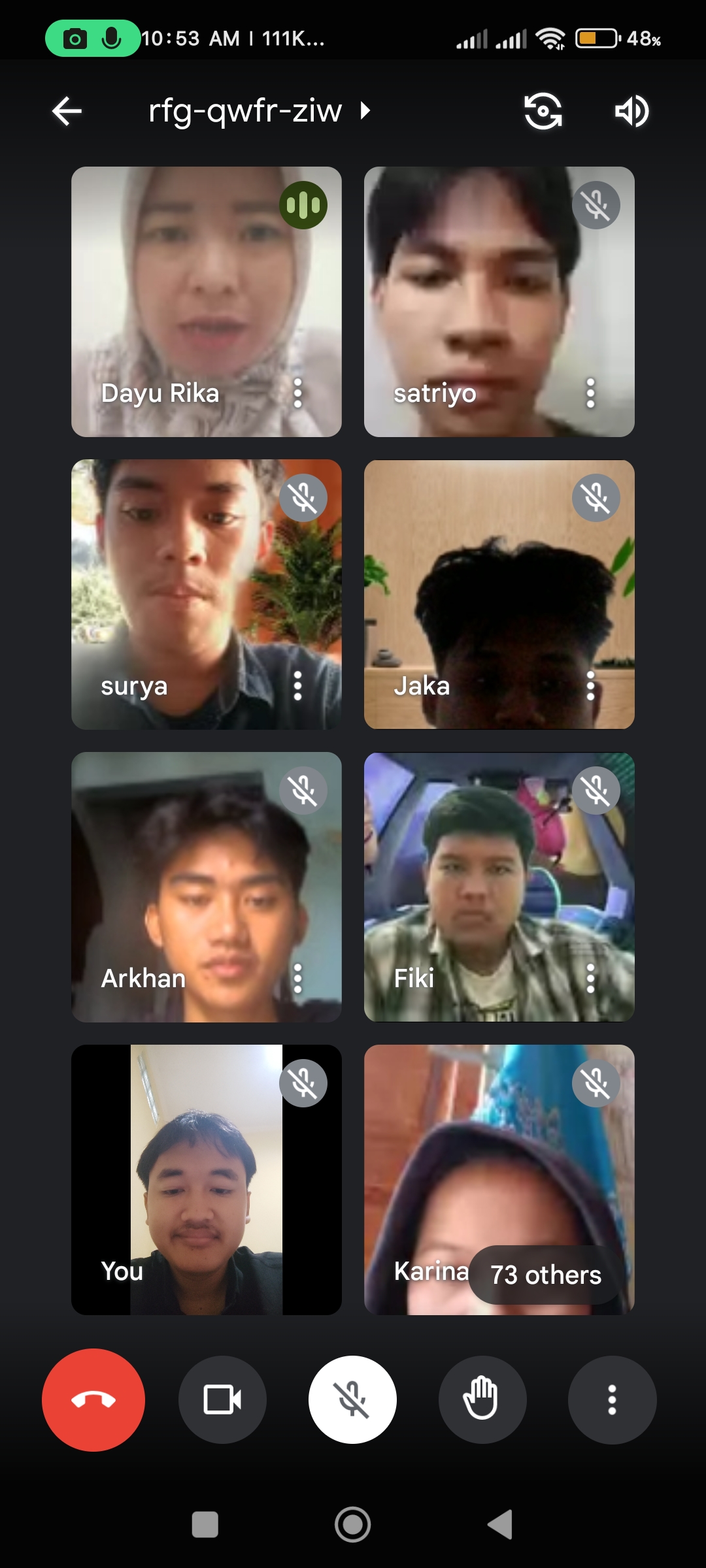Open options menu on Dayu Rika's tile
The image size is (706, 1568).
click(x=298, y=393)
